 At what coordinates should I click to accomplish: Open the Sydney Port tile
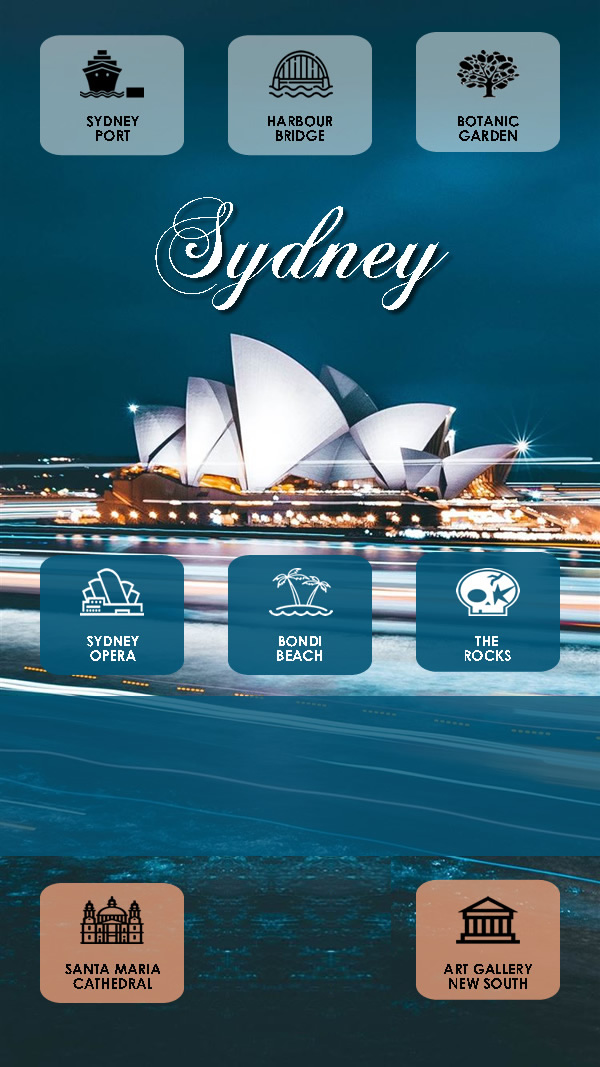click(x=112, y=96)
